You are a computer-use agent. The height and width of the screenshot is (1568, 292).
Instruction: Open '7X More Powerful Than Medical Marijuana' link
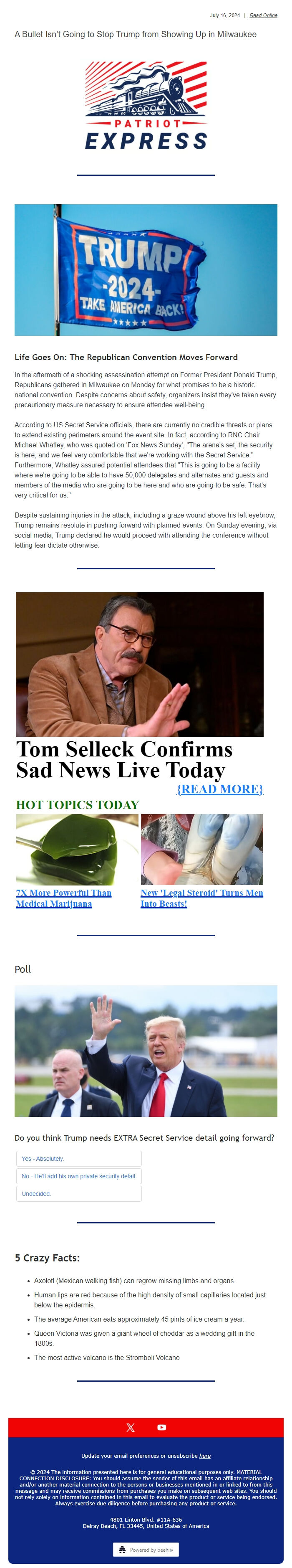[x=64, y=898]
